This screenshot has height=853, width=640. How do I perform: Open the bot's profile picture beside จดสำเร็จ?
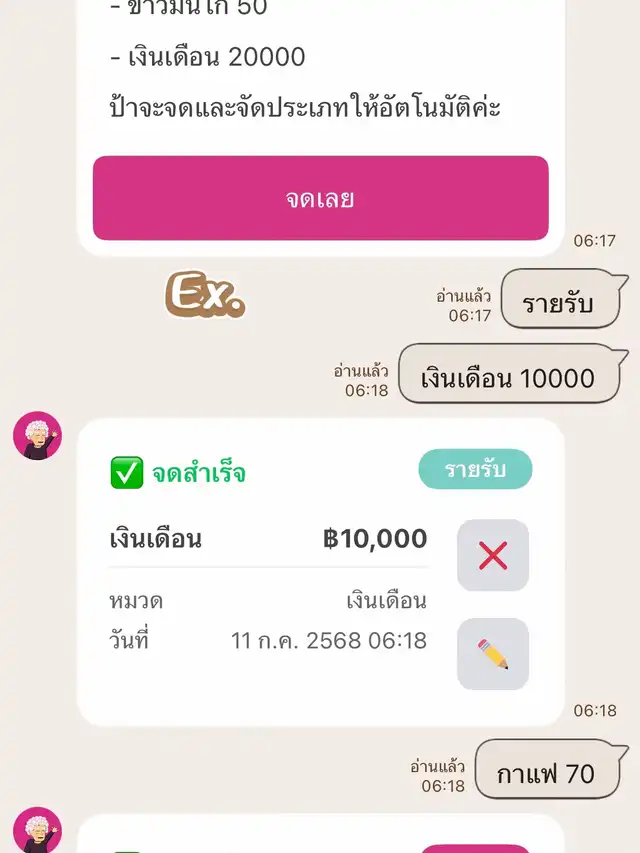tap(37, 436)
